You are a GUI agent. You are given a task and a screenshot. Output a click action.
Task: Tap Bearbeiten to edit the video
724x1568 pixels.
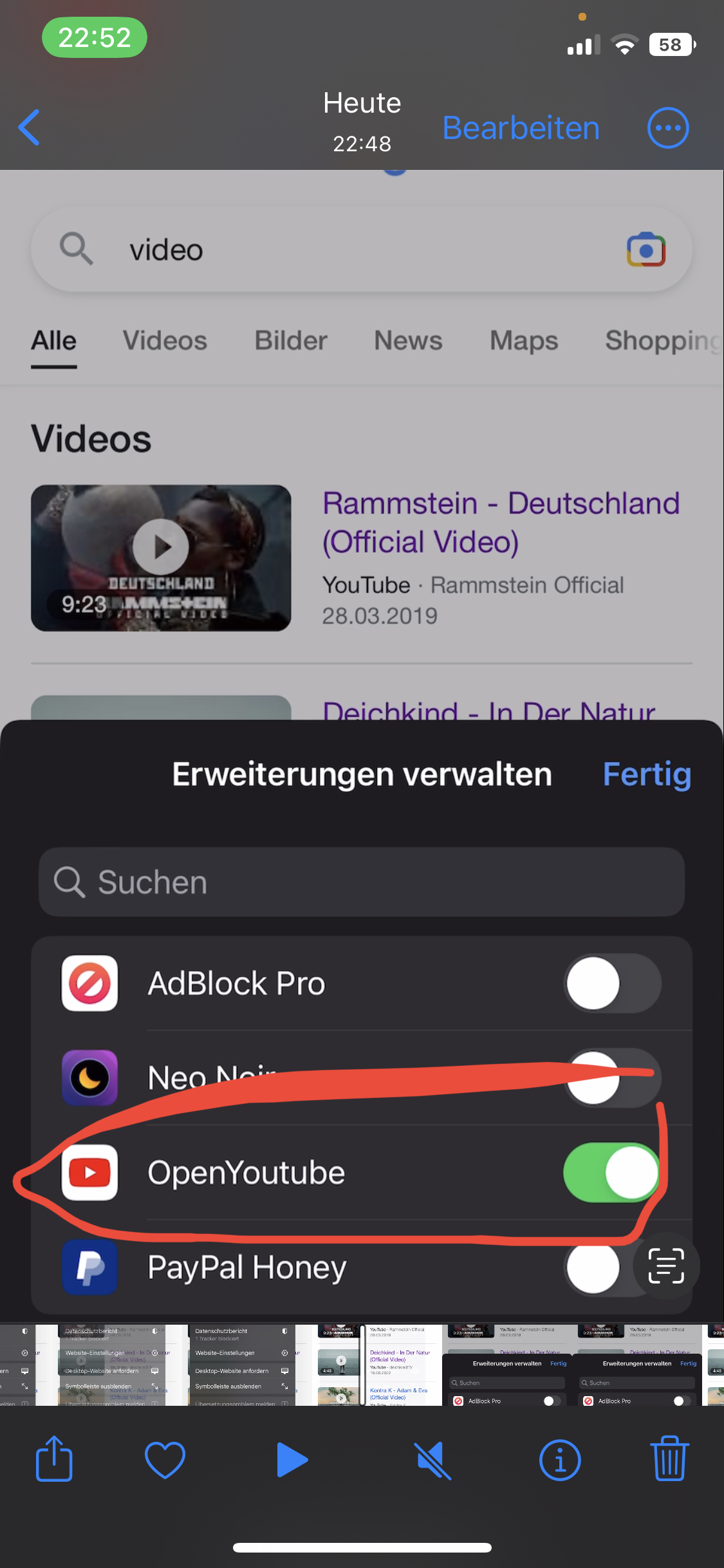[521, 127]
